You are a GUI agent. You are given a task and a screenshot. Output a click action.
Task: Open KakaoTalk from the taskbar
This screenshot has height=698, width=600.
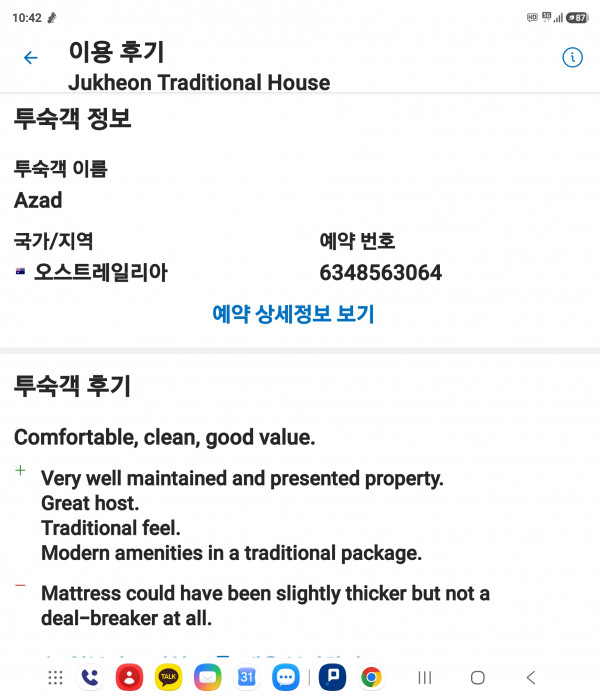[x=168, y=678]
